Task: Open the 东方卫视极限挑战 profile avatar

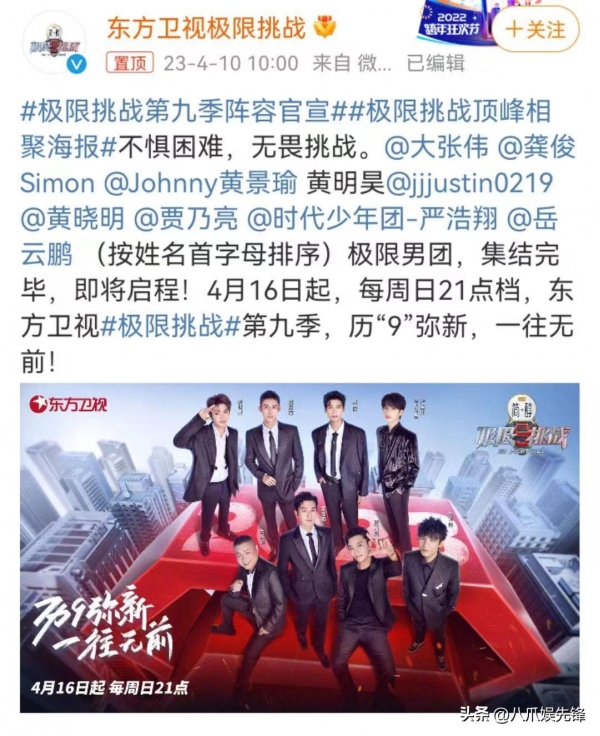Action: tap(54, 42)
